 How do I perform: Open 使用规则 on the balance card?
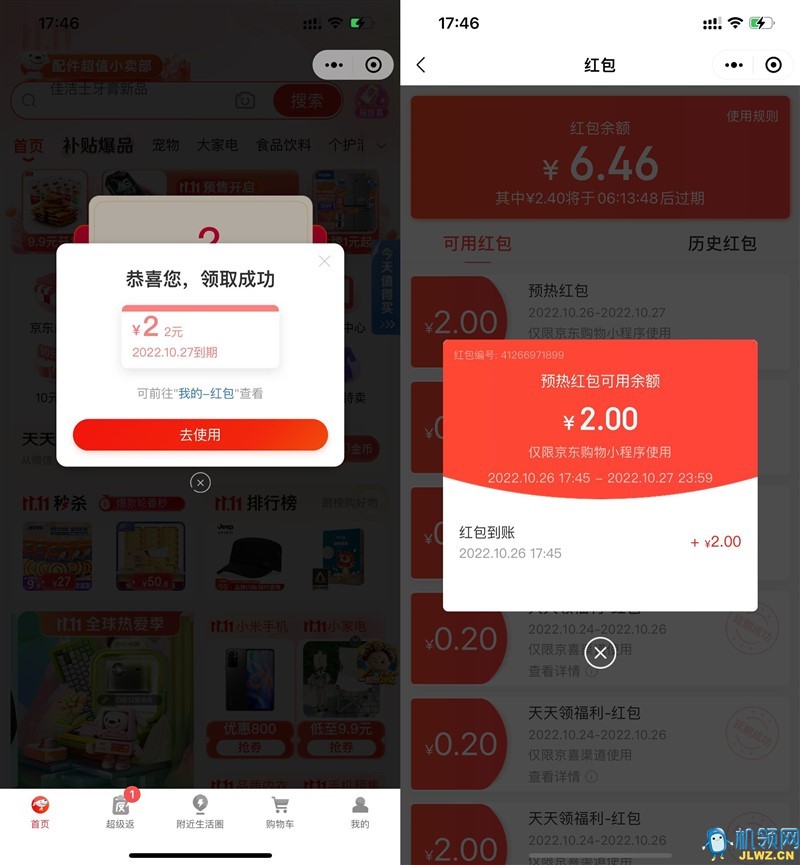click(752, 116)
